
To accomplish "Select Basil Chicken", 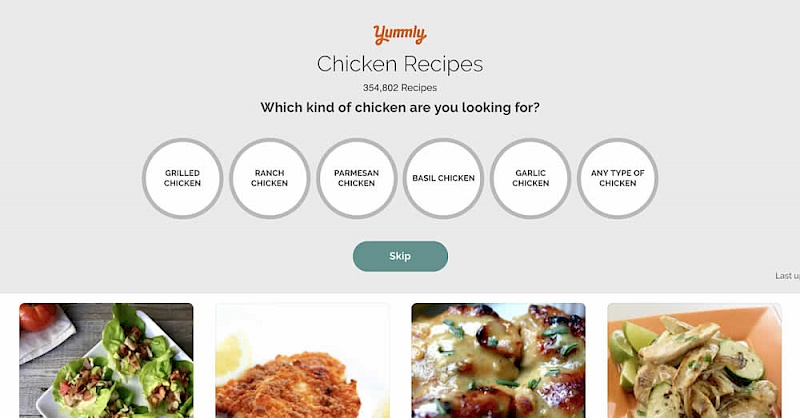I will pyautogui.click(x=443, y=178).
